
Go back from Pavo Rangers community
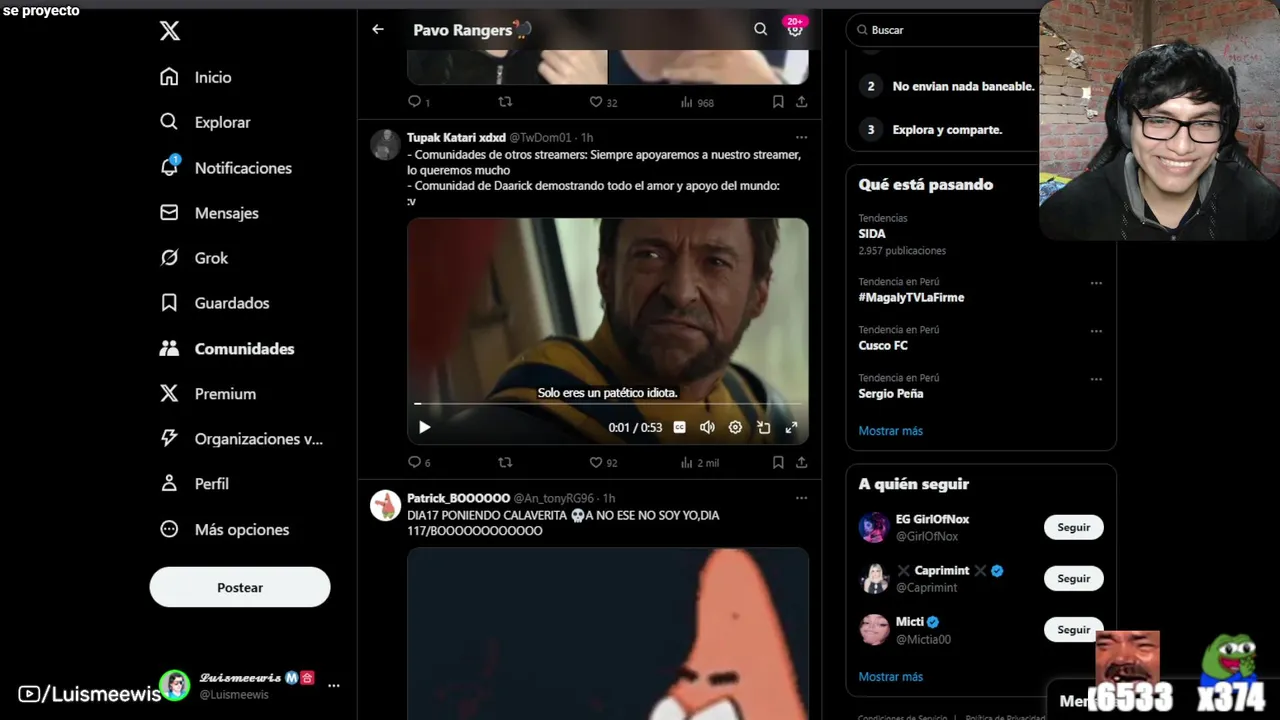pos(378,30)
